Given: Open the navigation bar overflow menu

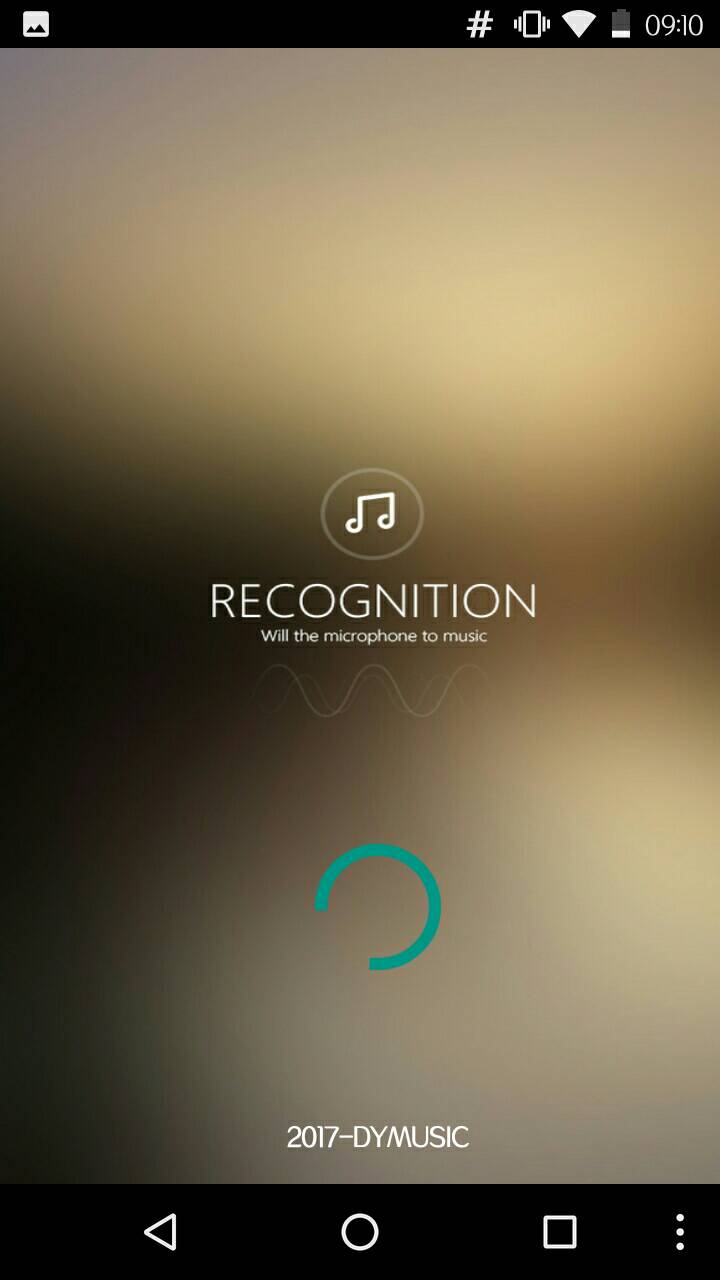Looking at the screenshot, I should (680, 1232).
